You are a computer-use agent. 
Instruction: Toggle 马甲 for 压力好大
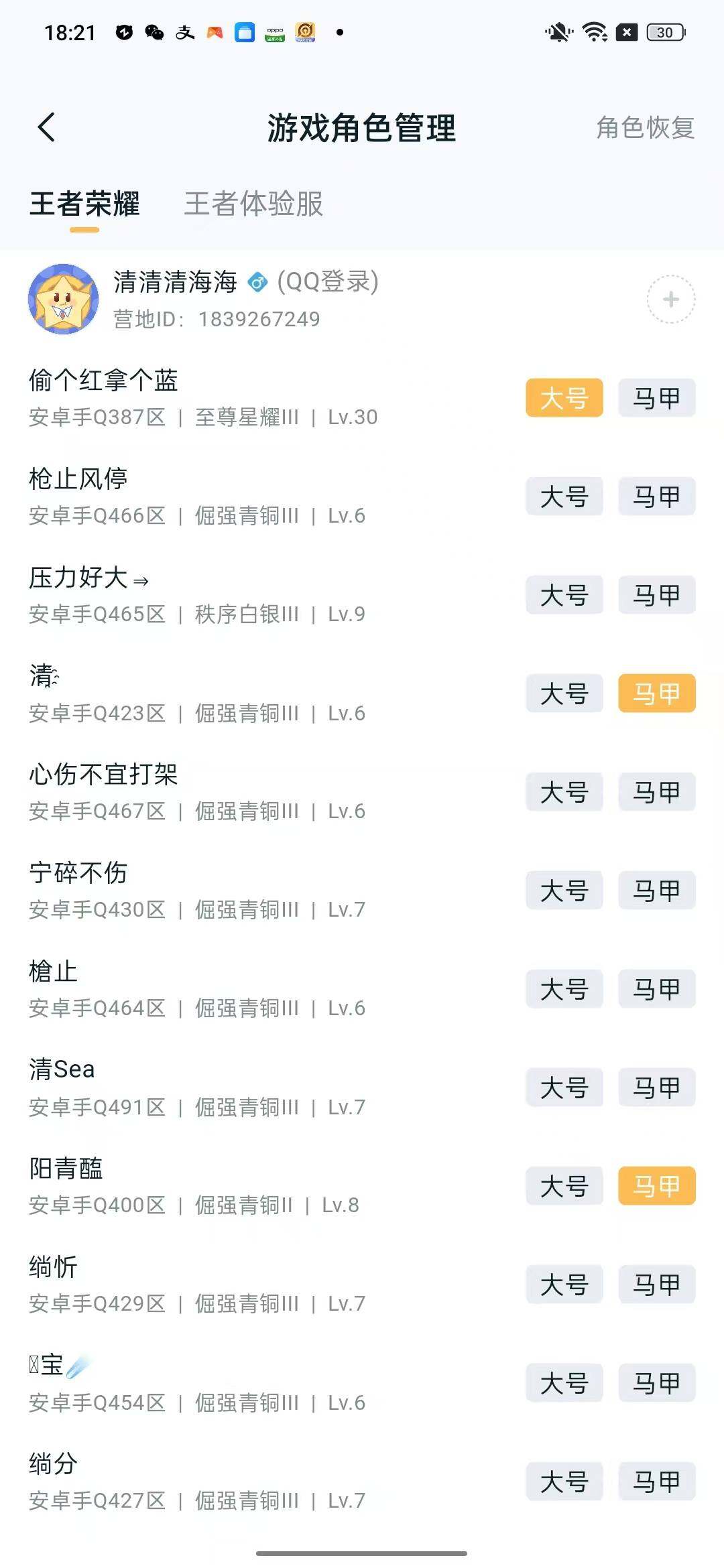(x=656, y=595)
